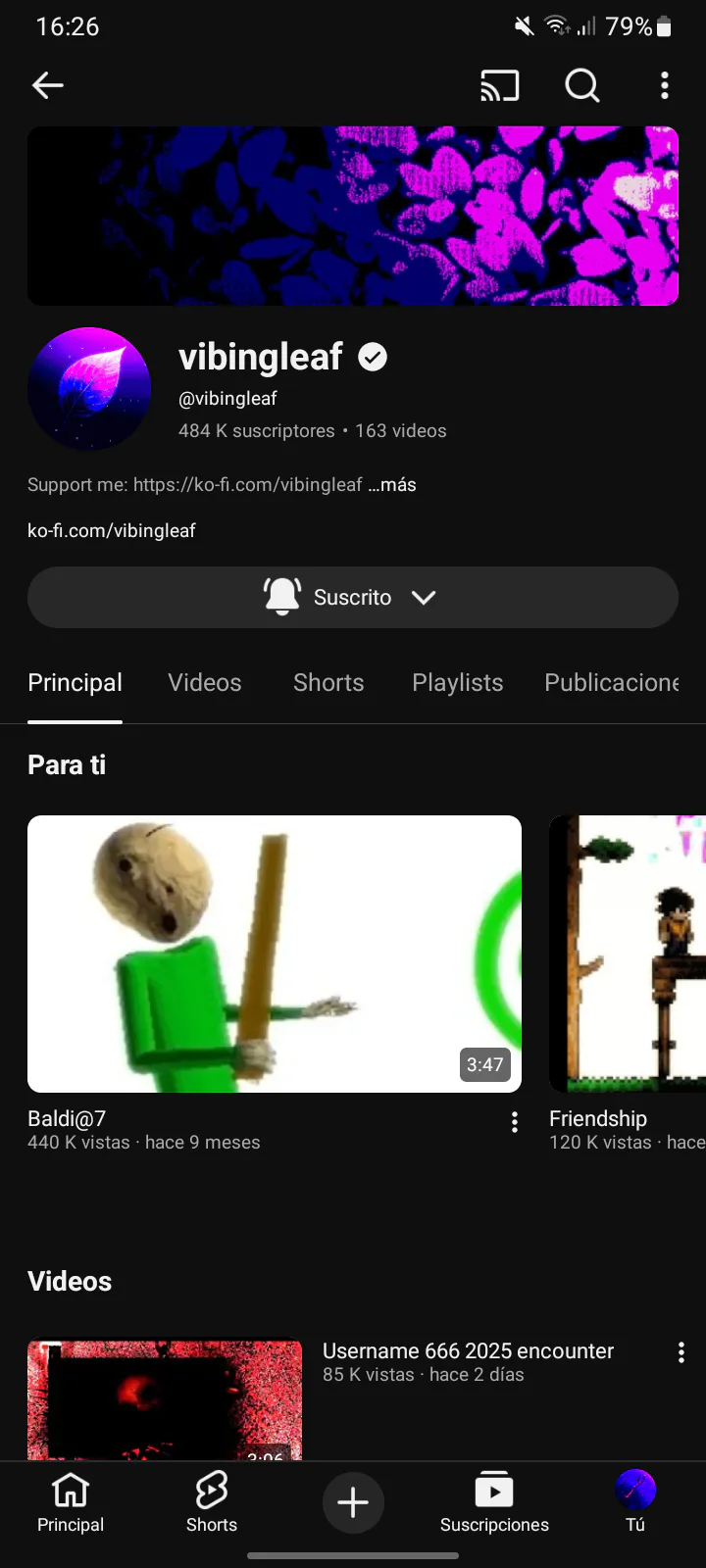The height and width of the screenshot is (1568, 706).
Task: View the Playlists tab
Action: 457,683
